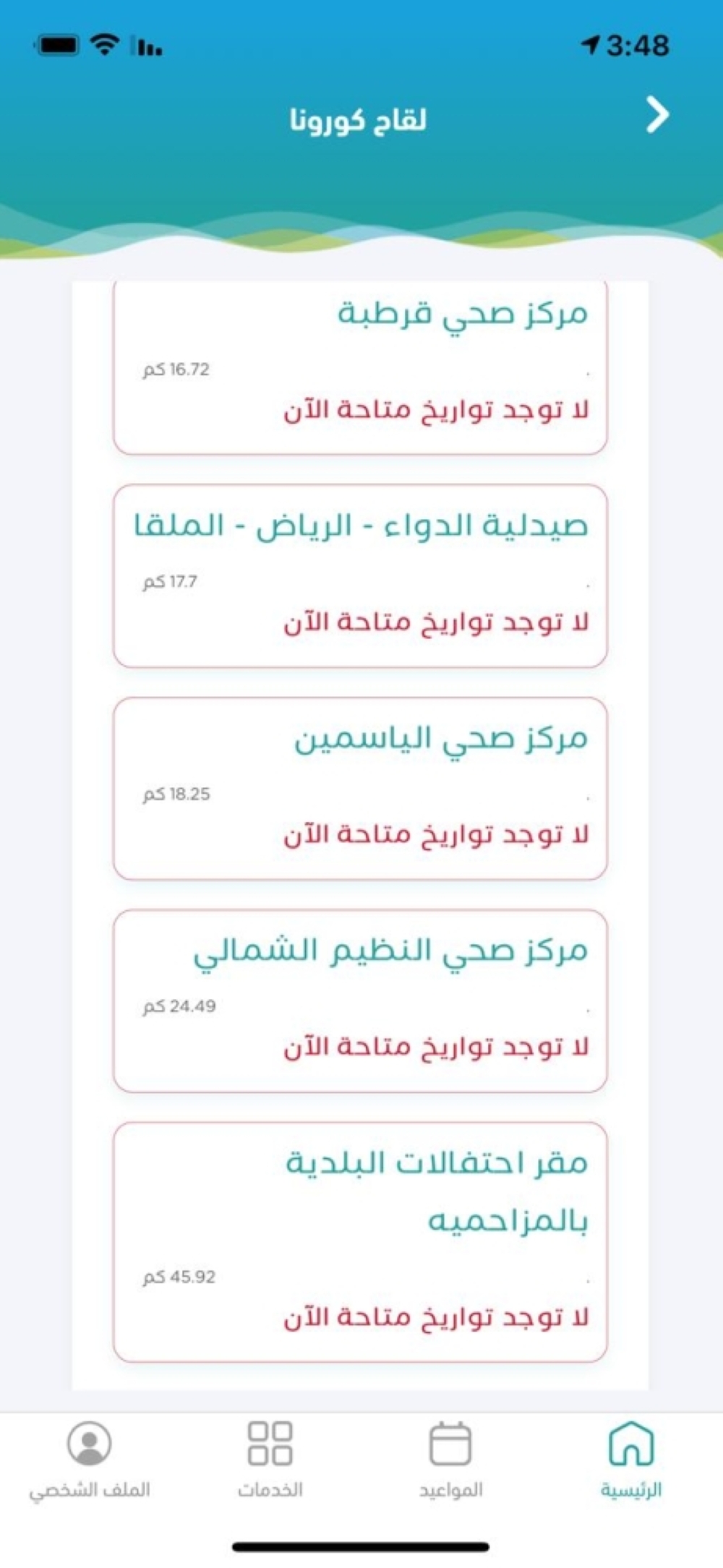Open مقر احتفالات البلدية بالمزاحميه card

(x=360, y=1241)
